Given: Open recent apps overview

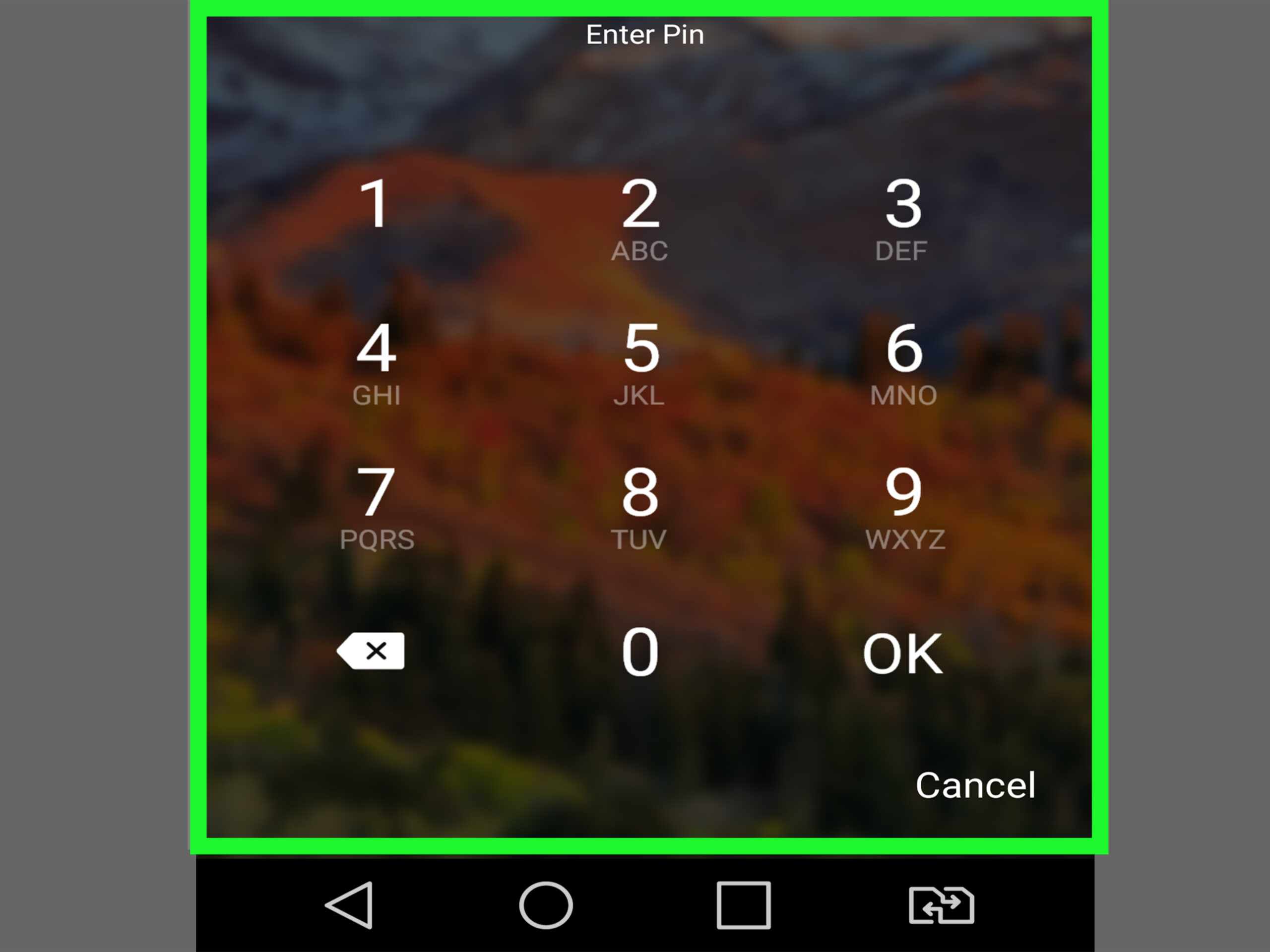Looking at the screenshot, I should [x=744, y=905].
